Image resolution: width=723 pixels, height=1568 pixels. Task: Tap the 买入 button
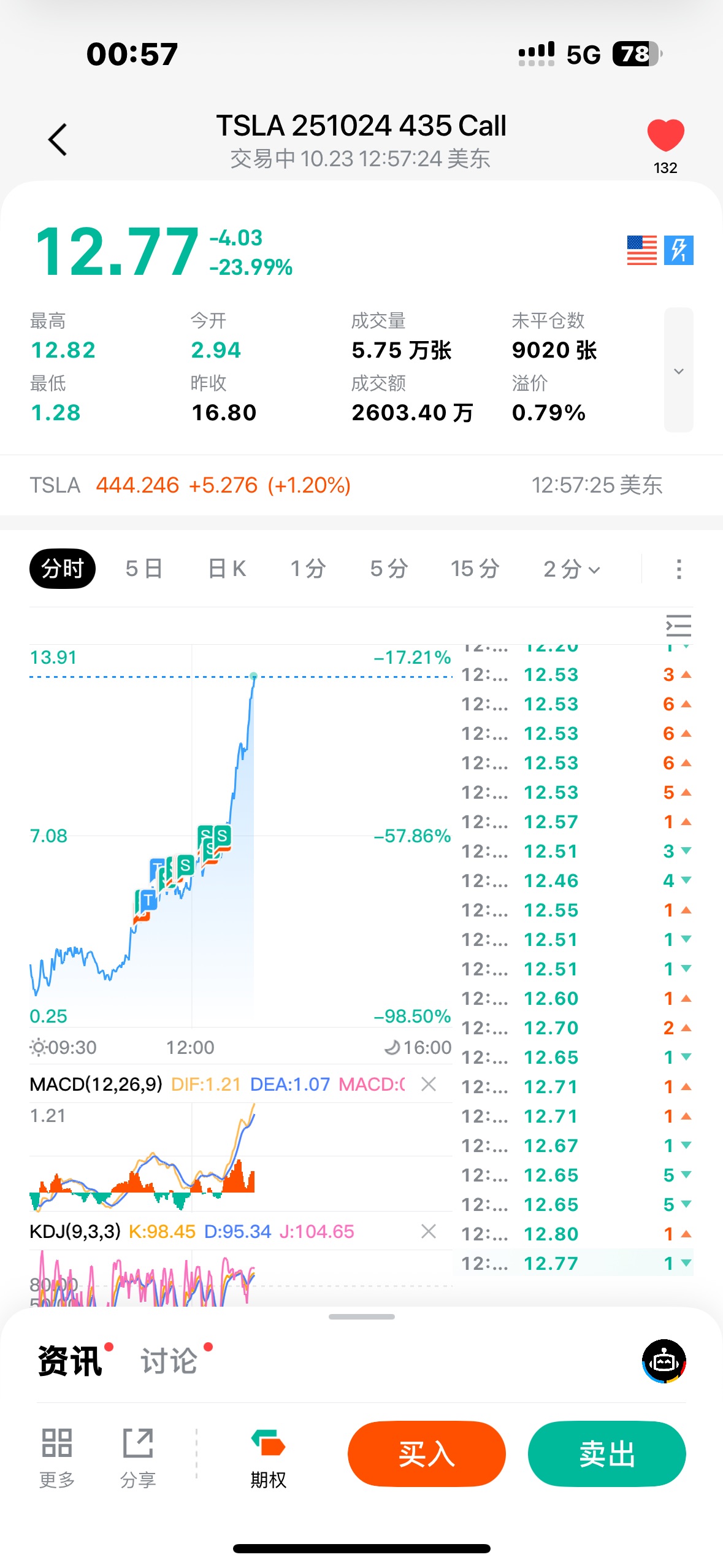point(426,1453)
